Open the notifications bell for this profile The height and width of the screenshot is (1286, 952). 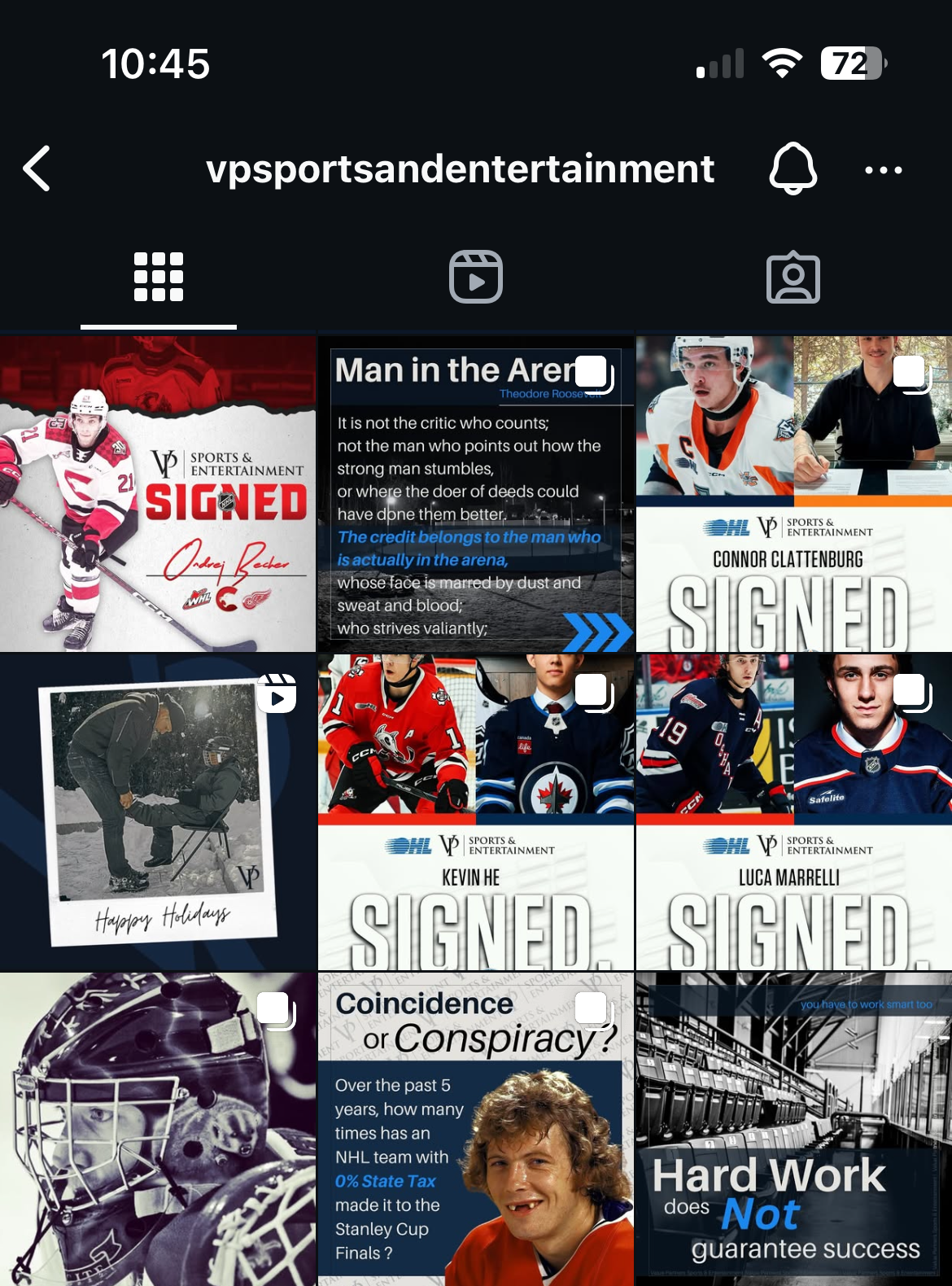(793, 168)
